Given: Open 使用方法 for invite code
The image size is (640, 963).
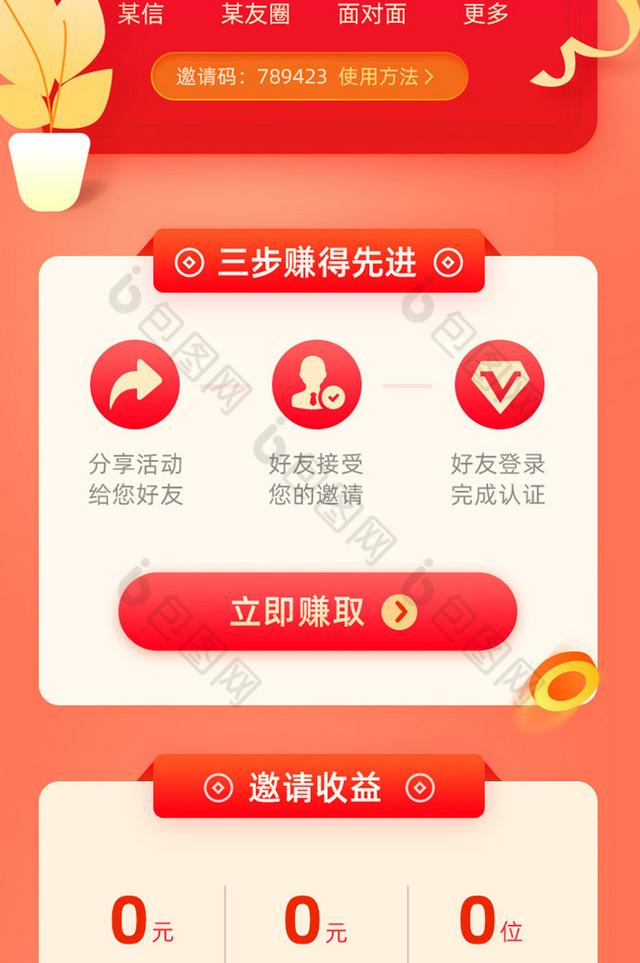Looking at the screenshot, I should (386, 77).
